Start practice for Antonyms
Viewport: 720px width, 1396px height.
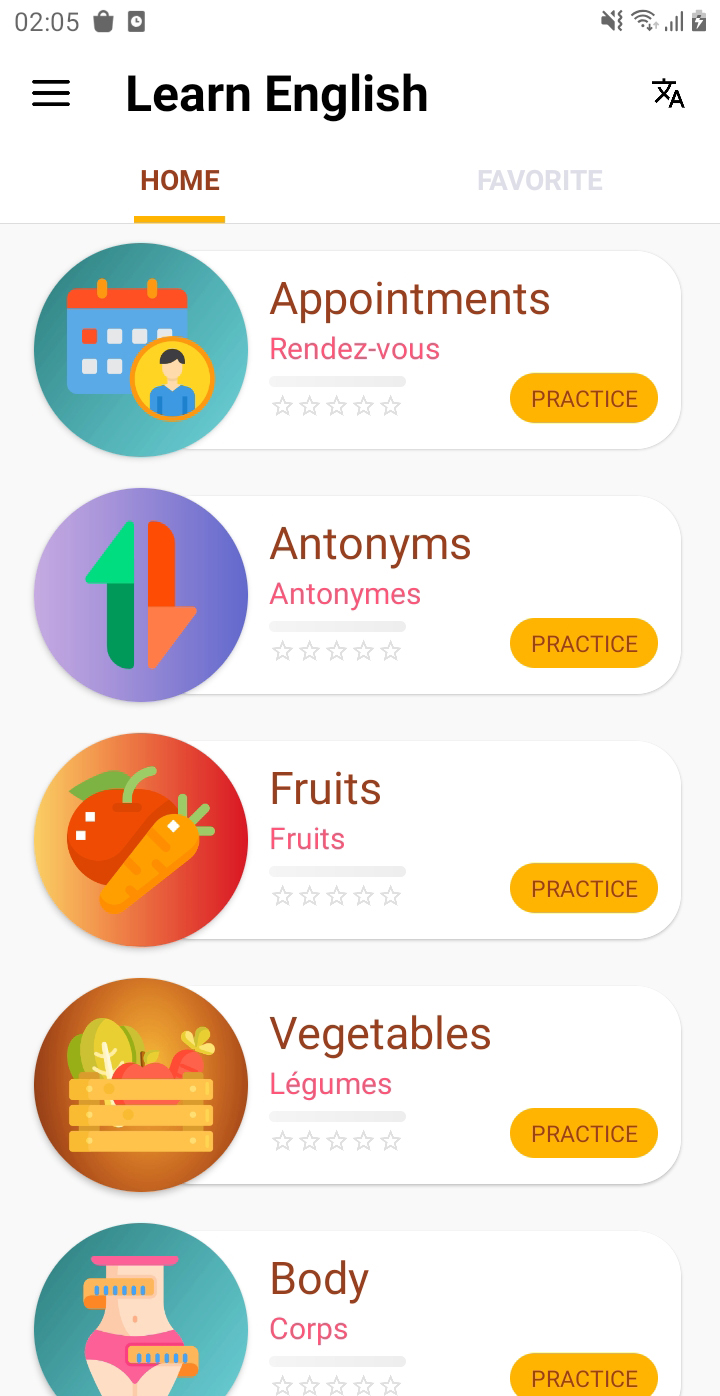584,644
